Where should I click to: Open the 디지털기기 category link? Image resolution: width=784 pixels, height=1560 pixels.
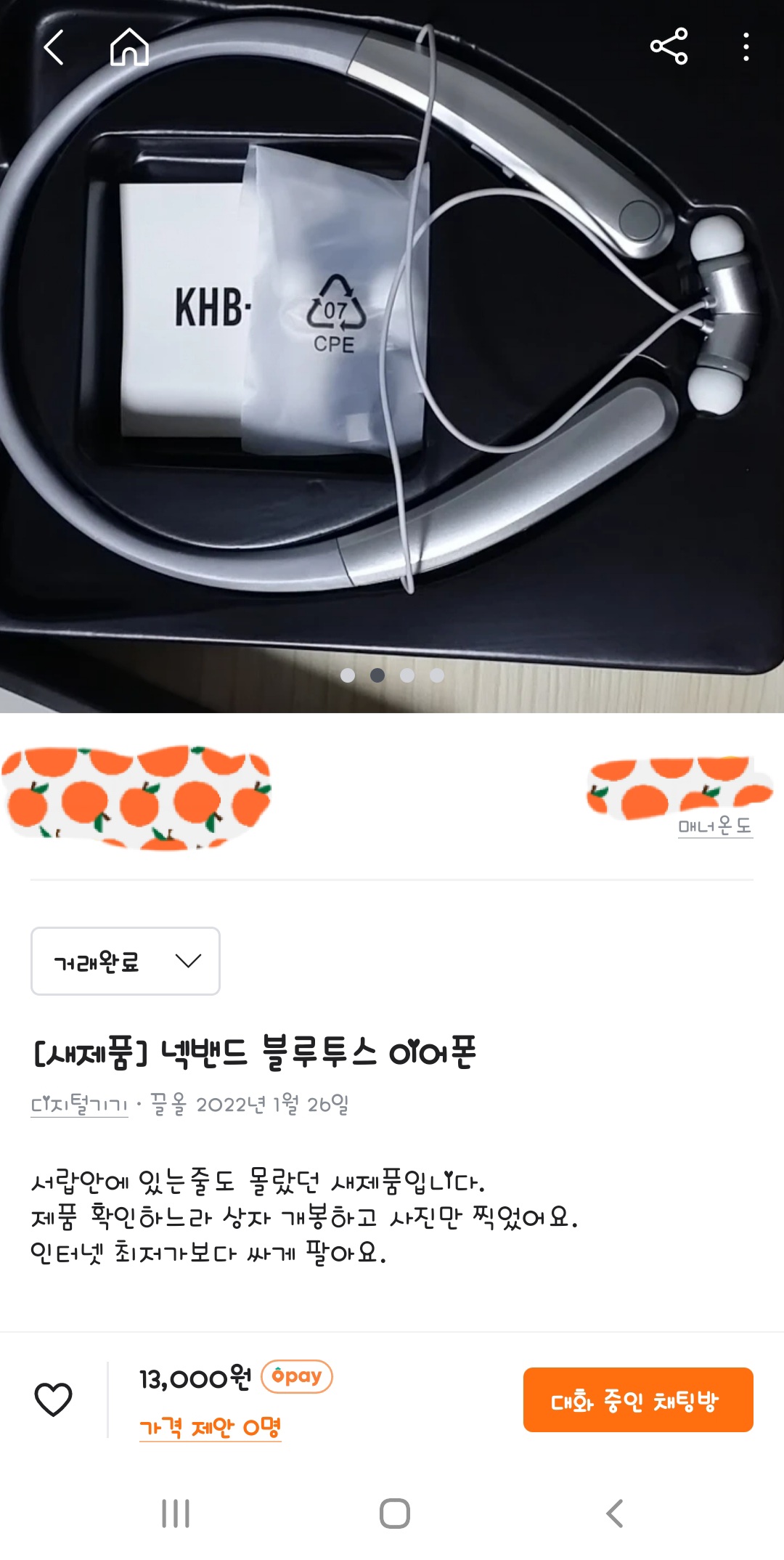click(x=79, y=1105)
